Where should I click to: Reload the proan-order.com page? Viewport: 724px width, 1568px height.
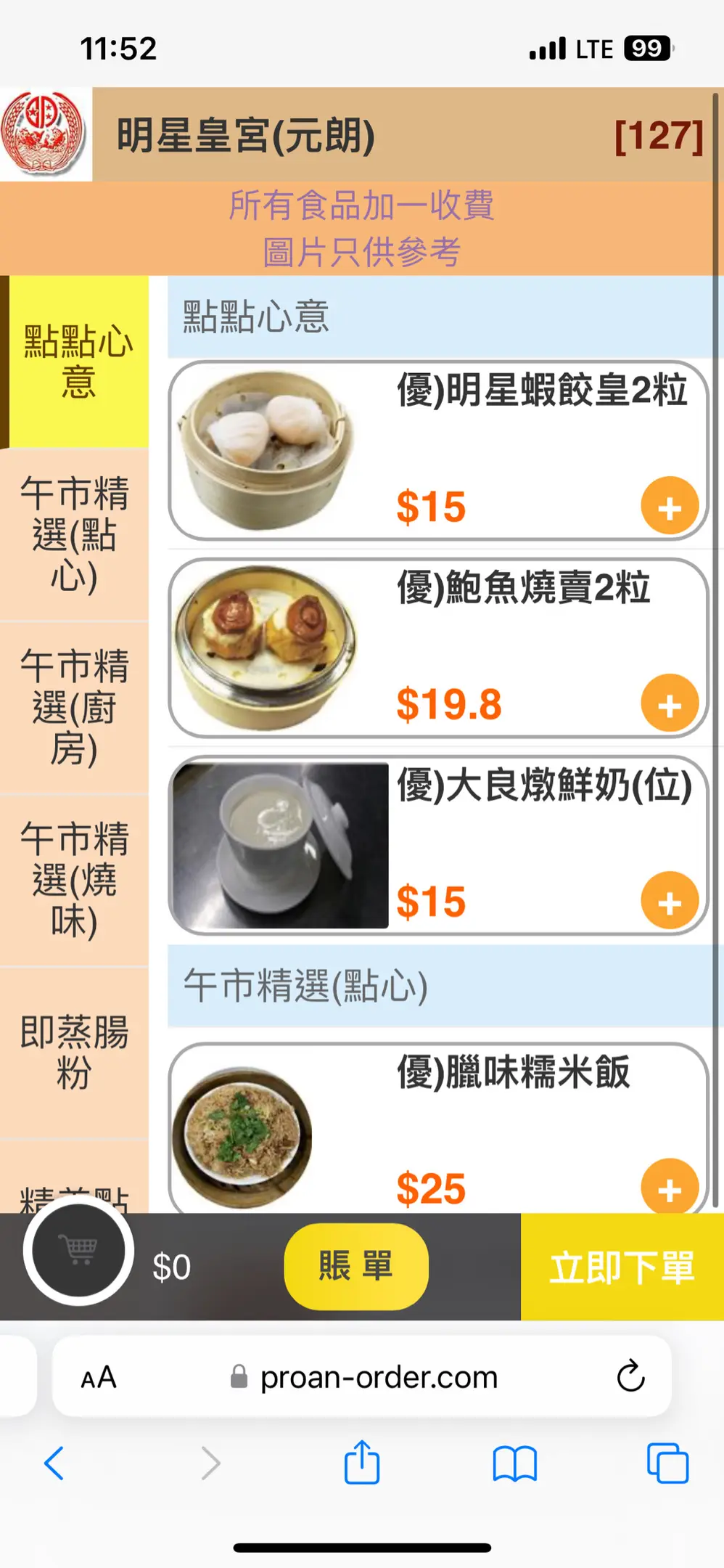630,1376
